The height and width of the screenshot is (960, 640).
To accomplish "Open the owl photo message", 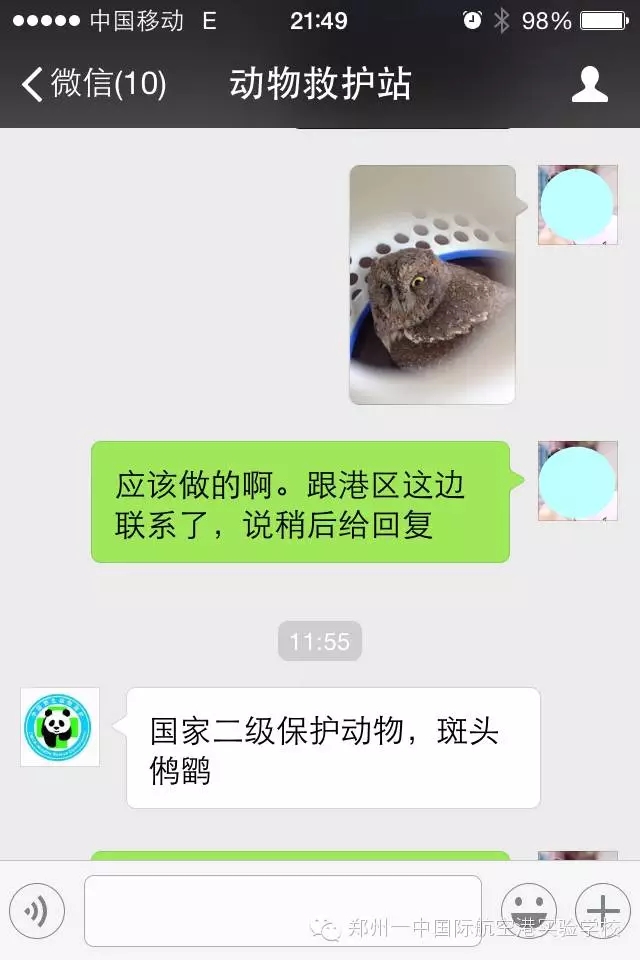I will click(x=432, y=285).
